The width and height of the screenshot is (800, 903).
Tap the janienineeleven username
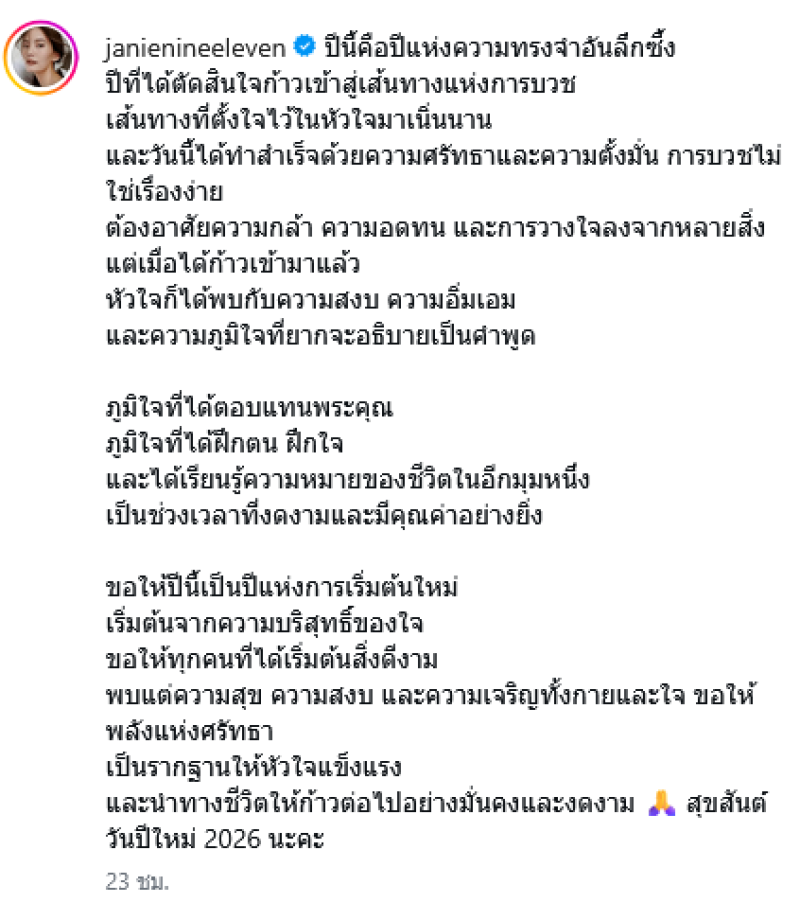pos(195,46)
